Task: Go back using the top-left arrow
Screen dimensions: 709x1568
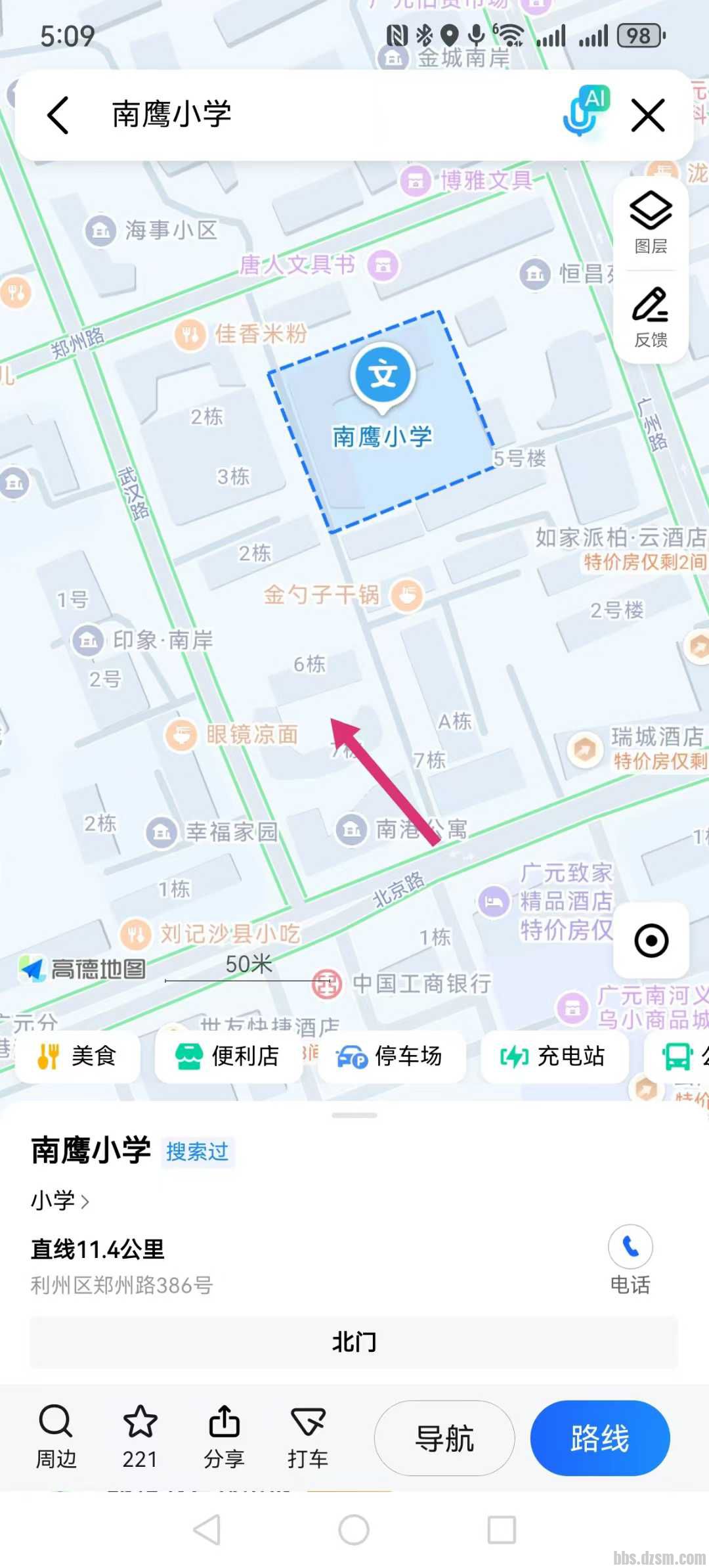Action: pos(58,115)
